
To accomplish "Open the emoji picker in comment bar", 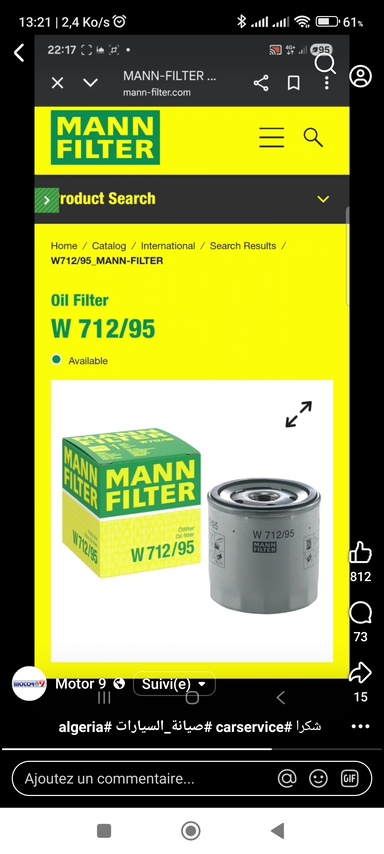I will [x=318, y=779].
